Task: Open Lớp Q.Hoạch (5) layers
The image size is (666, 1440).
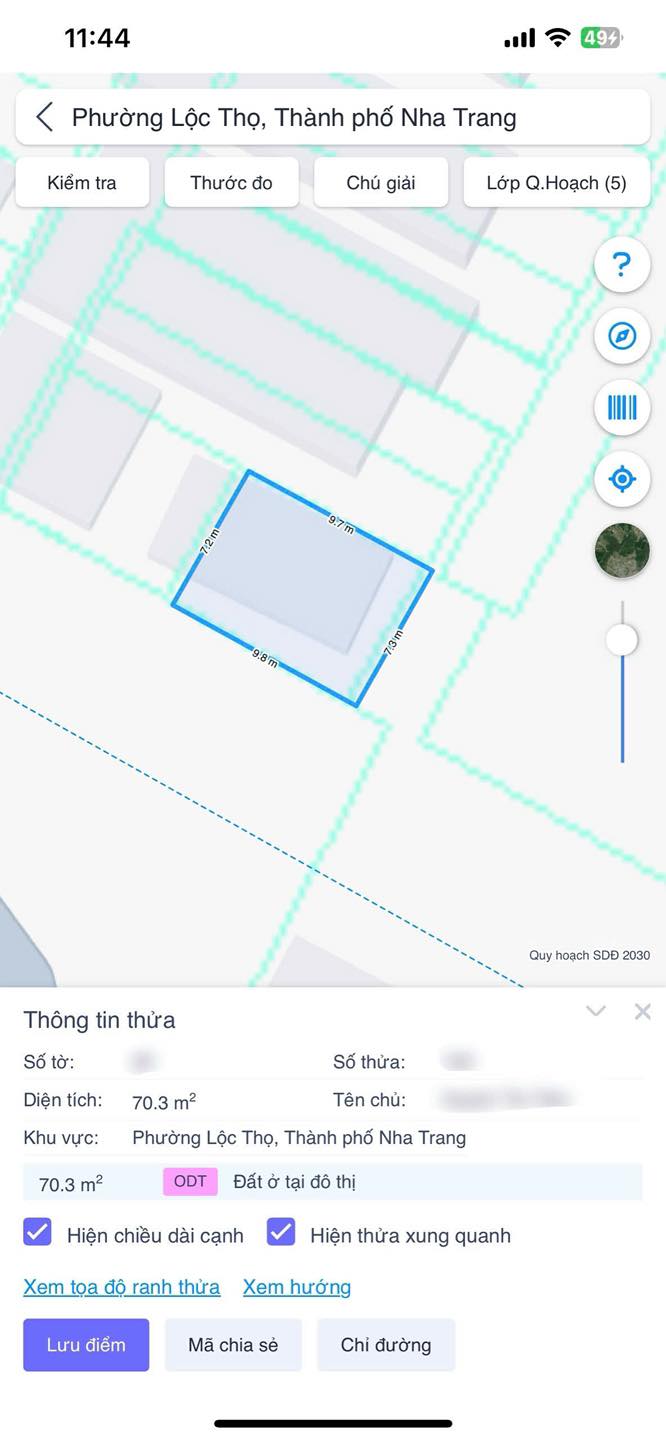Action: (x=557, y=183)
